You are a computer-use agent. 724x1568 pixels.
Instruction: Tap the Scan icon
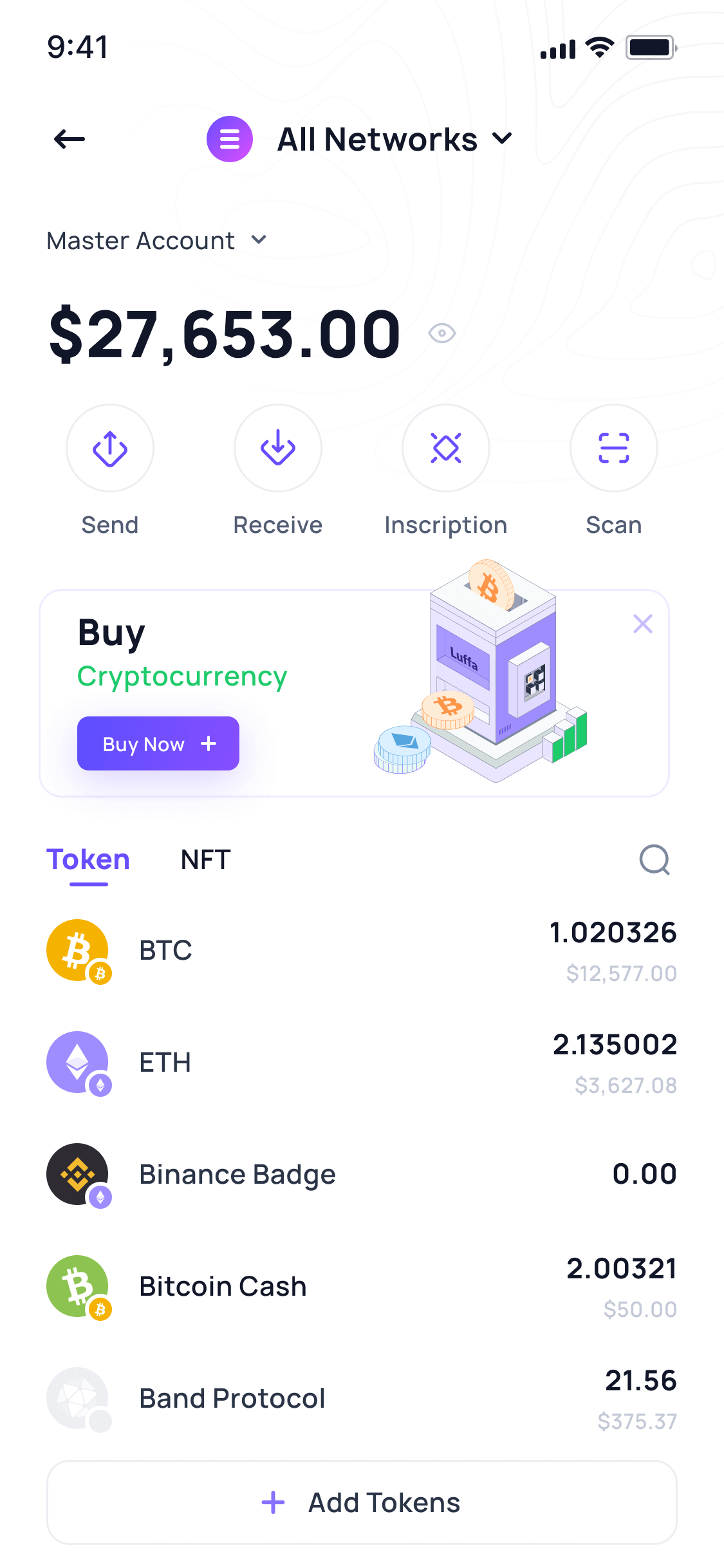click(613, 448)
